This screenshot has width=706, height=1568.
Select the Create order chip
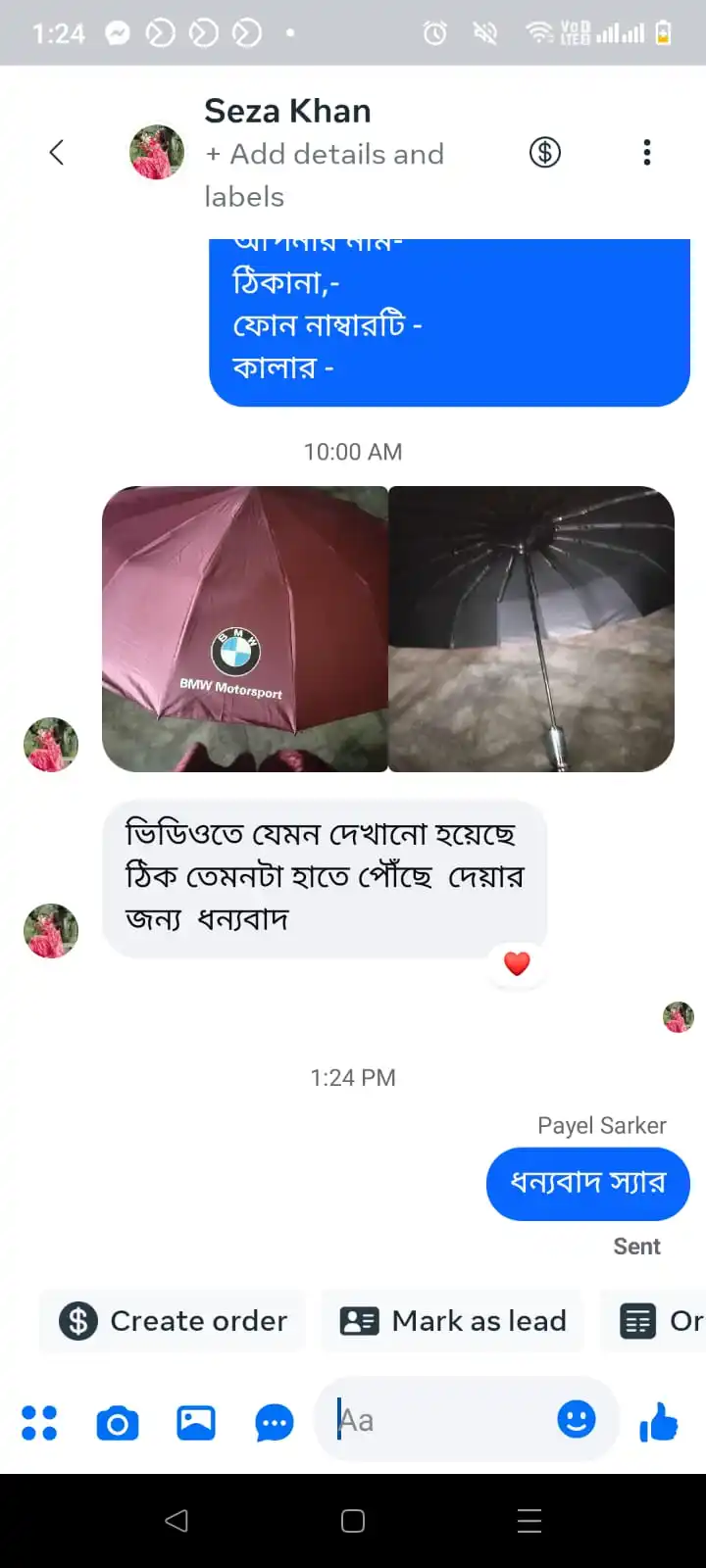[x=174, y=1321]
